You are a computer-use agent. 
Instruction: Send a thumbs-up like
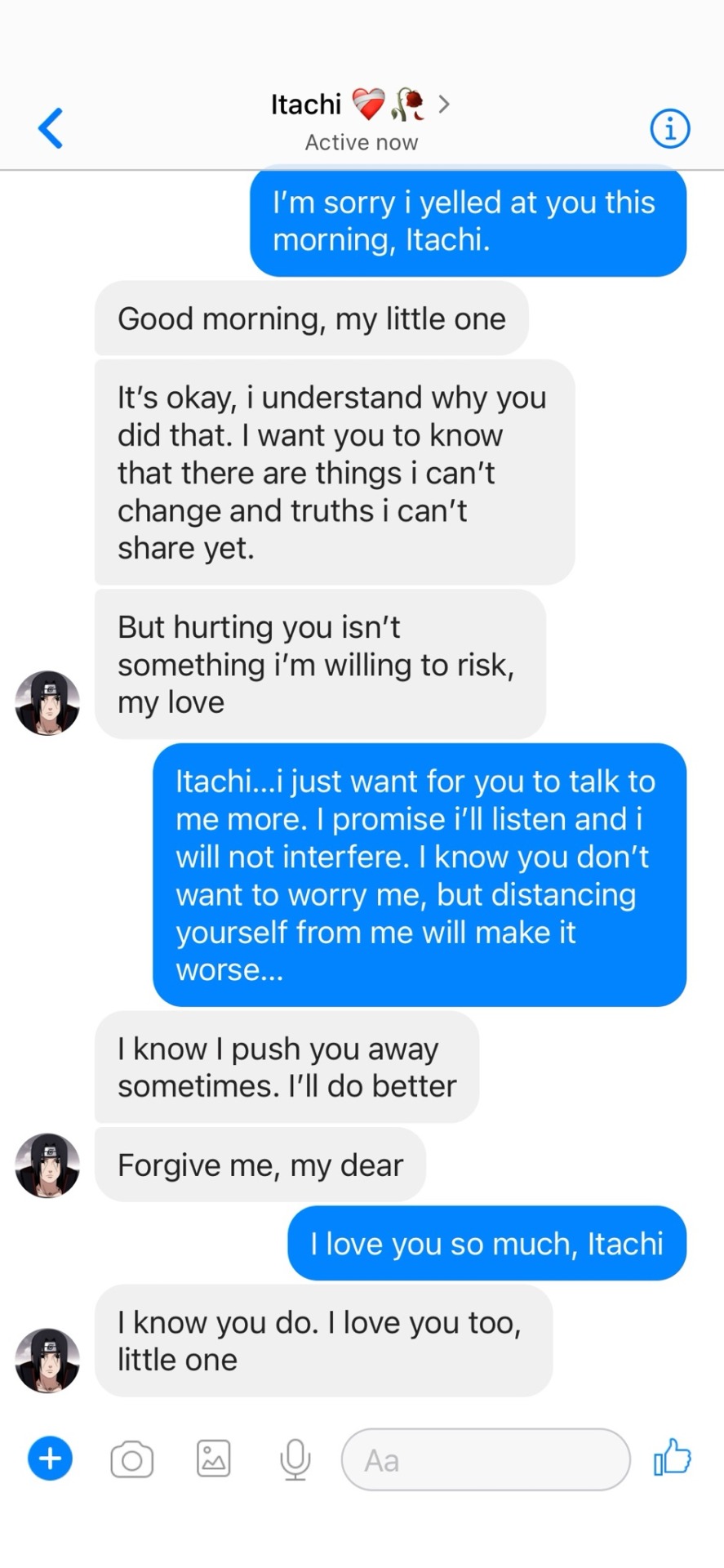[x=673, y=1457]
